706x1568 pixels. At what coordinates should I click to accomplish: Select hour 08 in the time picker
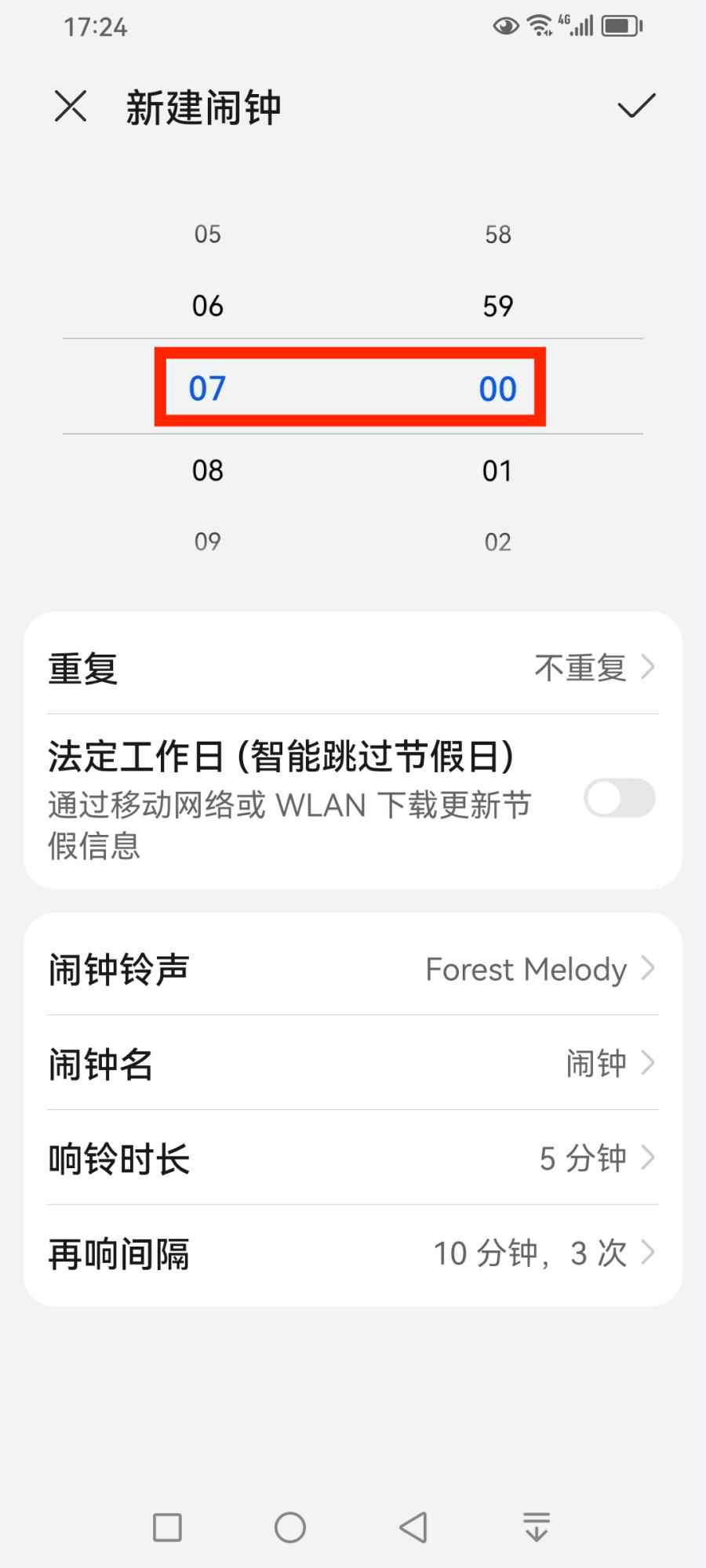click(208, 470)
